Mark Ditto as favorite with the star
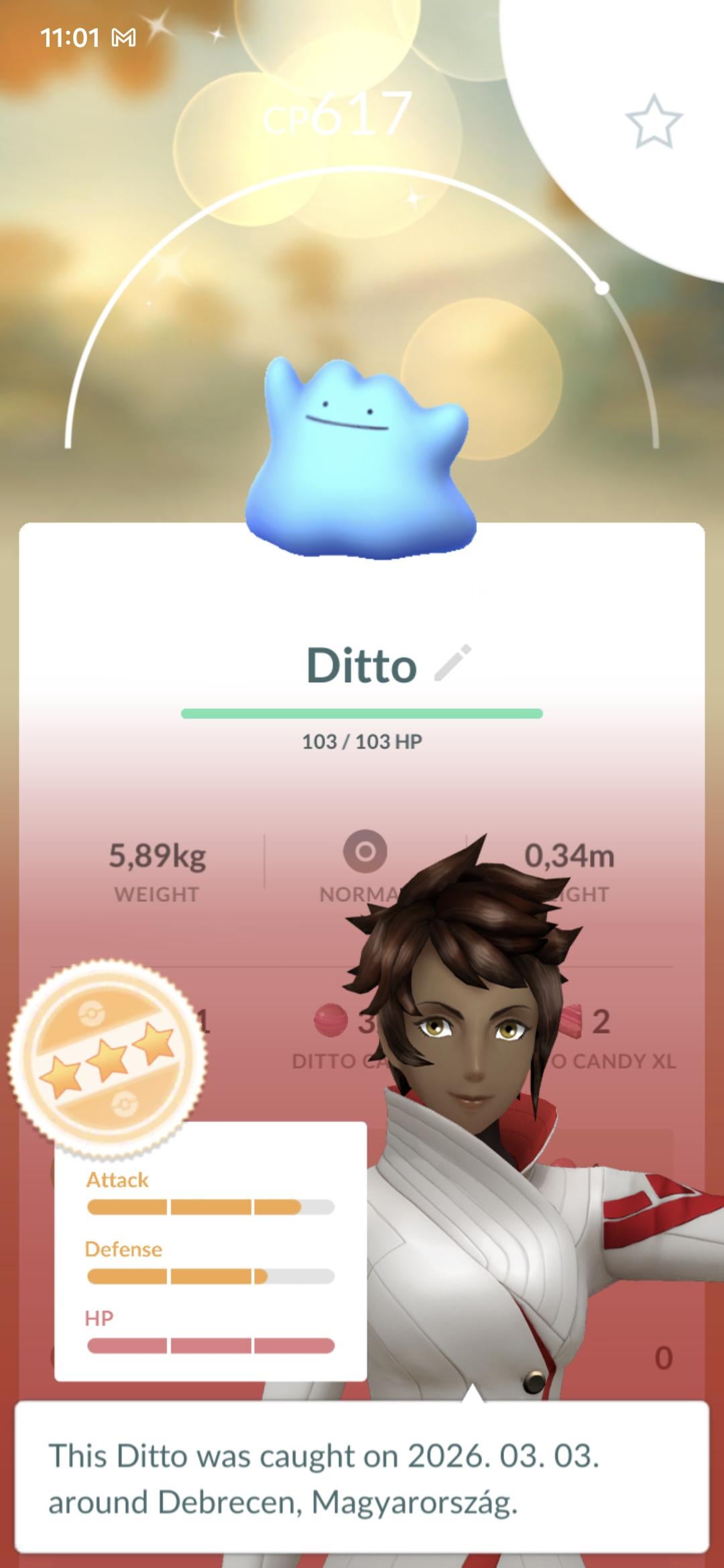The image size is (724, 1568). coord(654,121)
